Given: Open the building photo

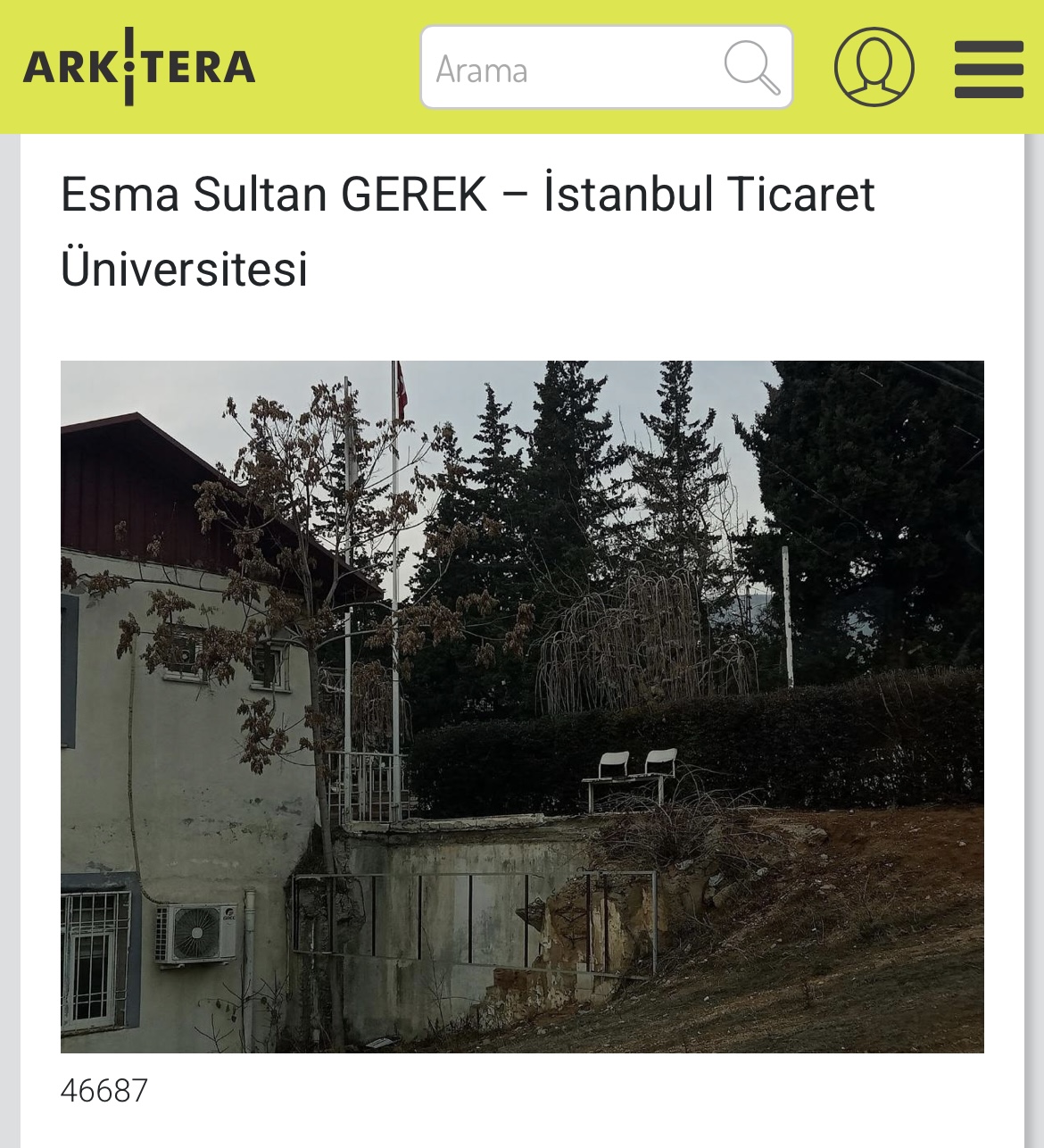Looking at the screenshot, I should 522,706.
